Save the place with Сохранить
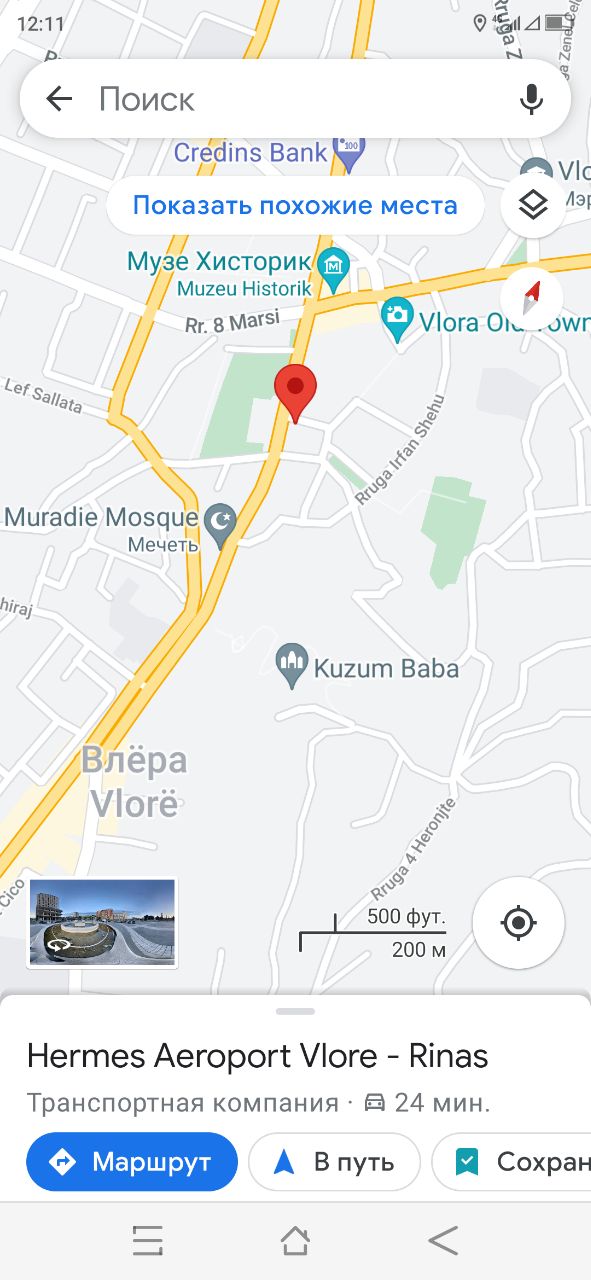591x1280 pixels. (x=512, y=1162)
